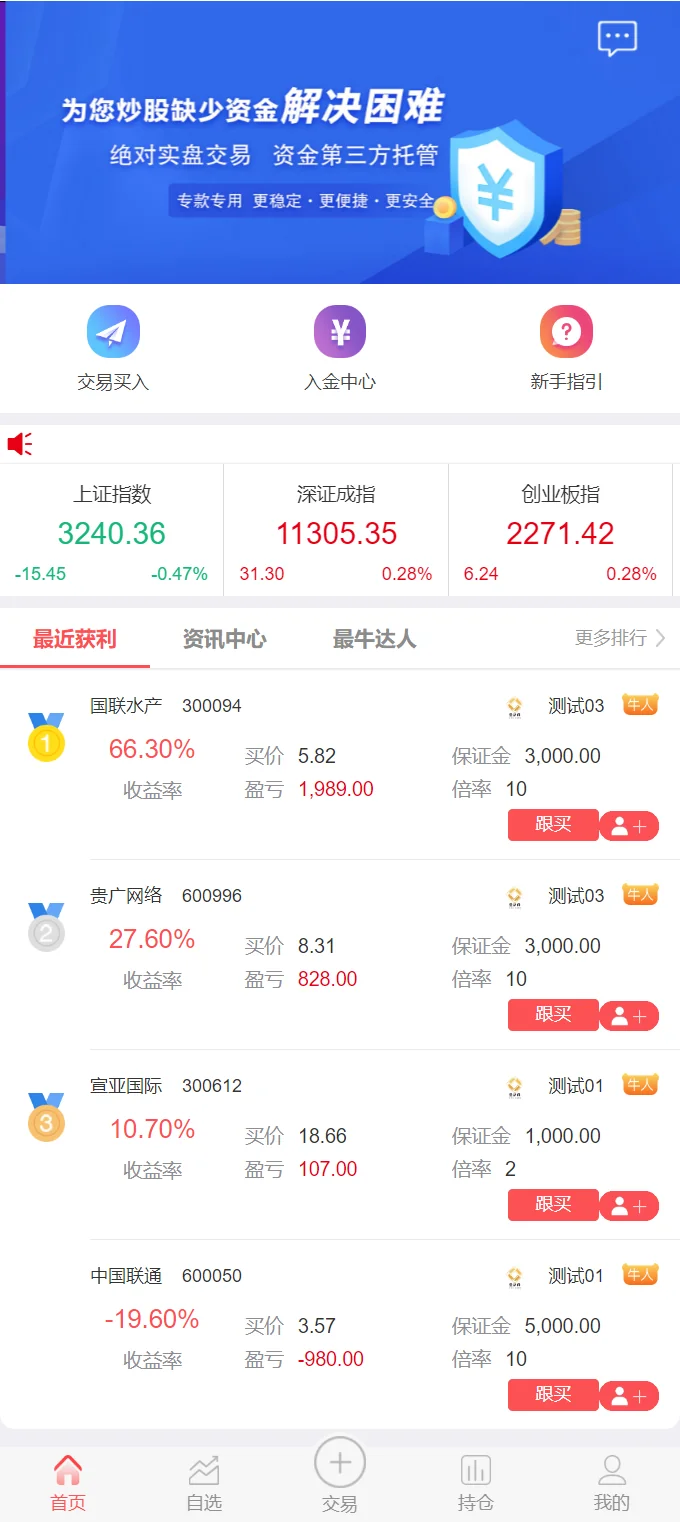Switch to 持仓 tab
Viewport: 680px width, 1522px height.
pyautogui.click(x=476, y=1484)
